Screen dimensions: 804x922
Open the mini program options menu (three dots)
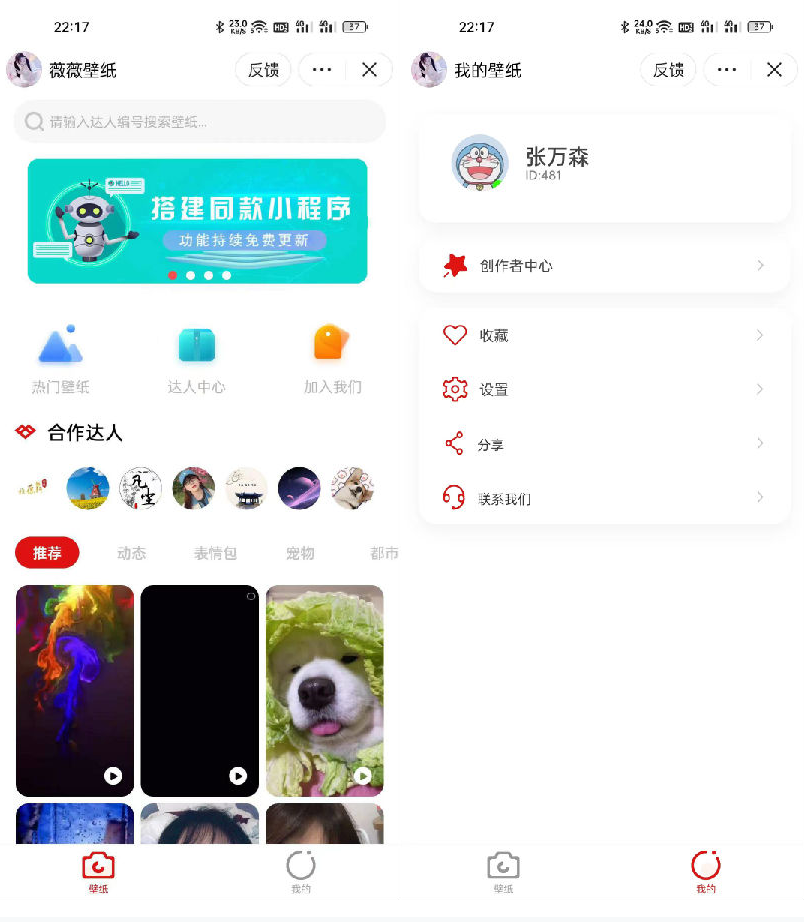322,69
